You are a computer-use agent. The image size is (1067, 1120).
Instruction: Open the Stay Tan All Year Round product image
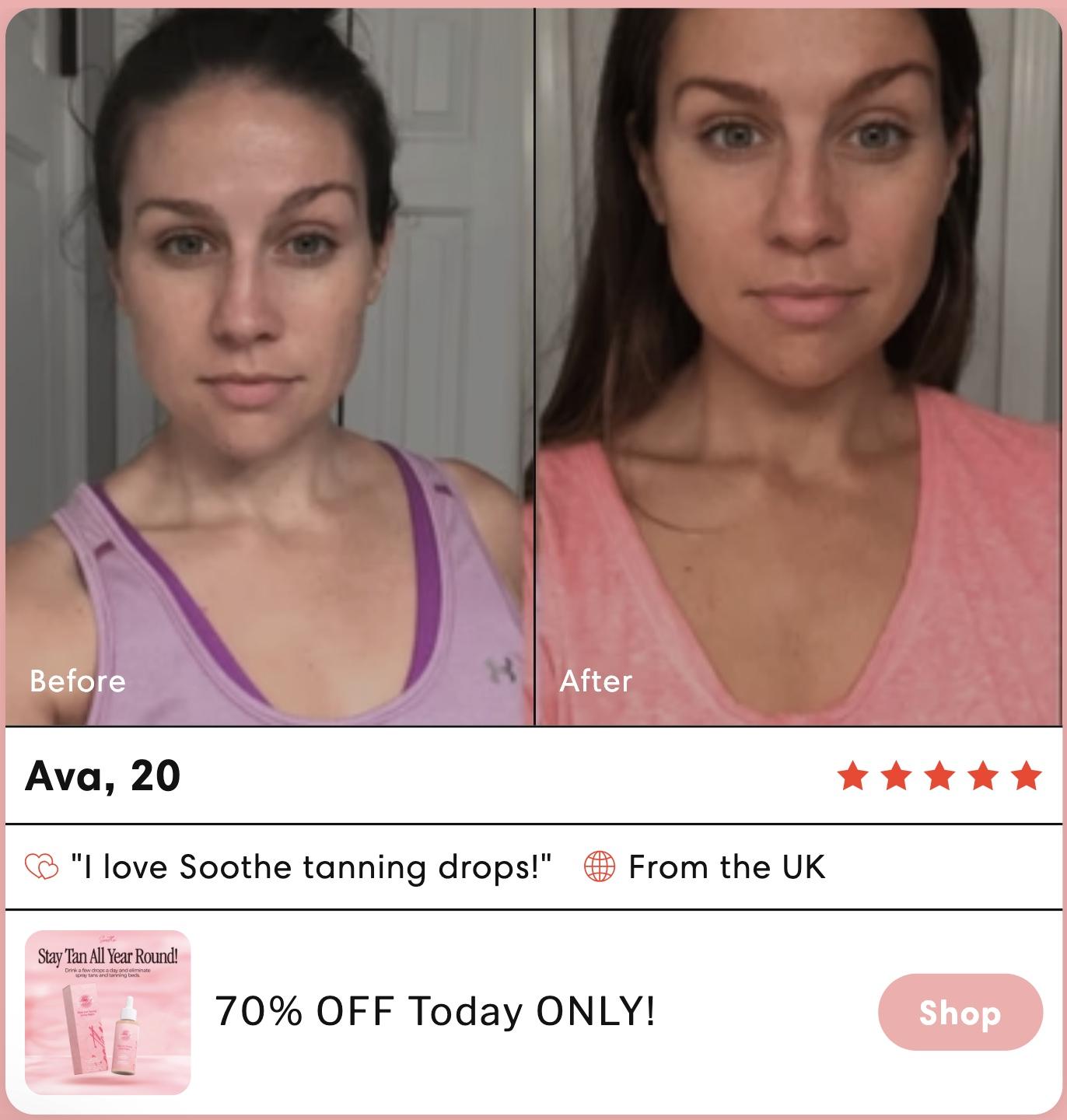(107, 1012)
